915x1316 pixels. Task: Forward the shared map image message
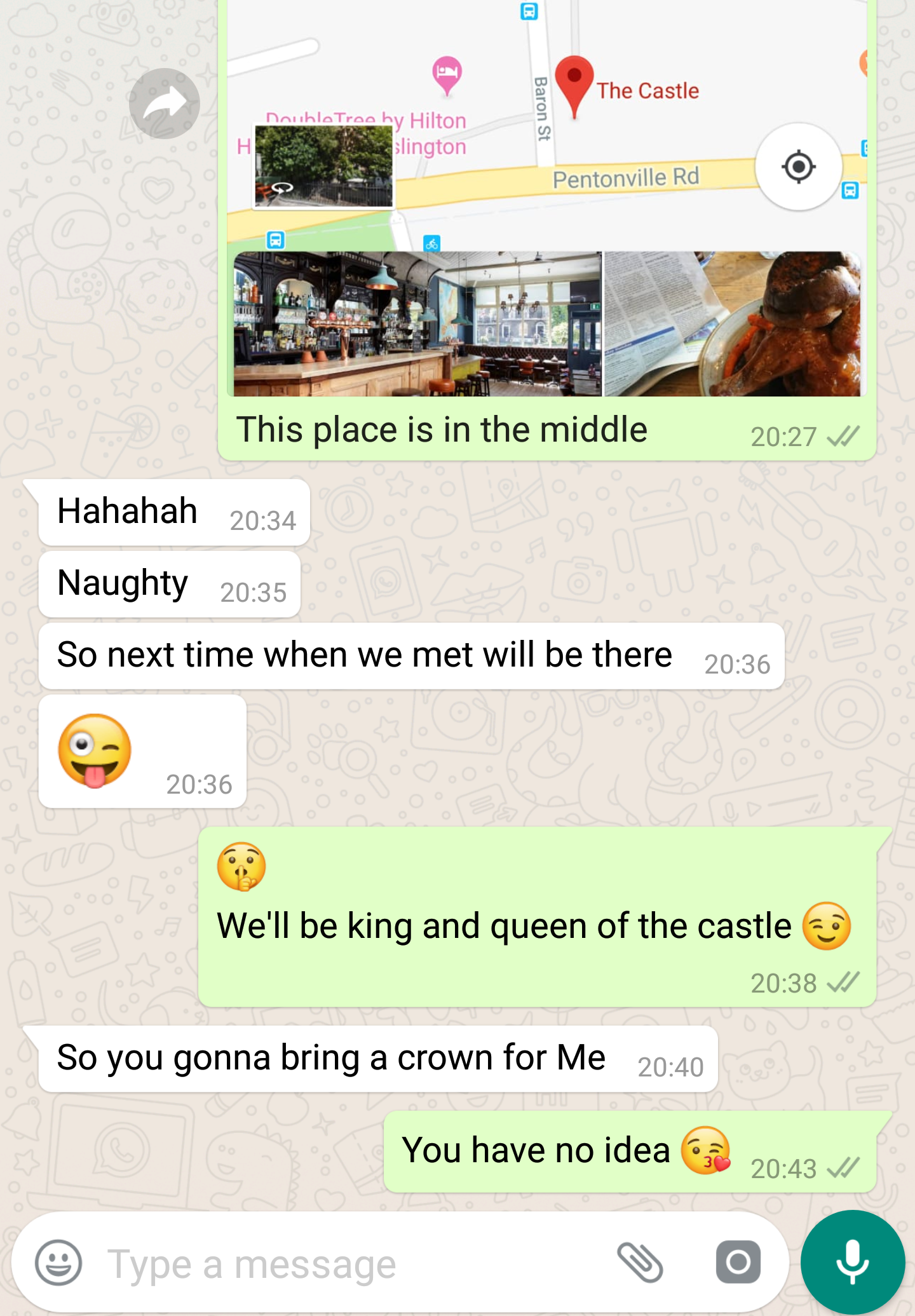[165, 104]
